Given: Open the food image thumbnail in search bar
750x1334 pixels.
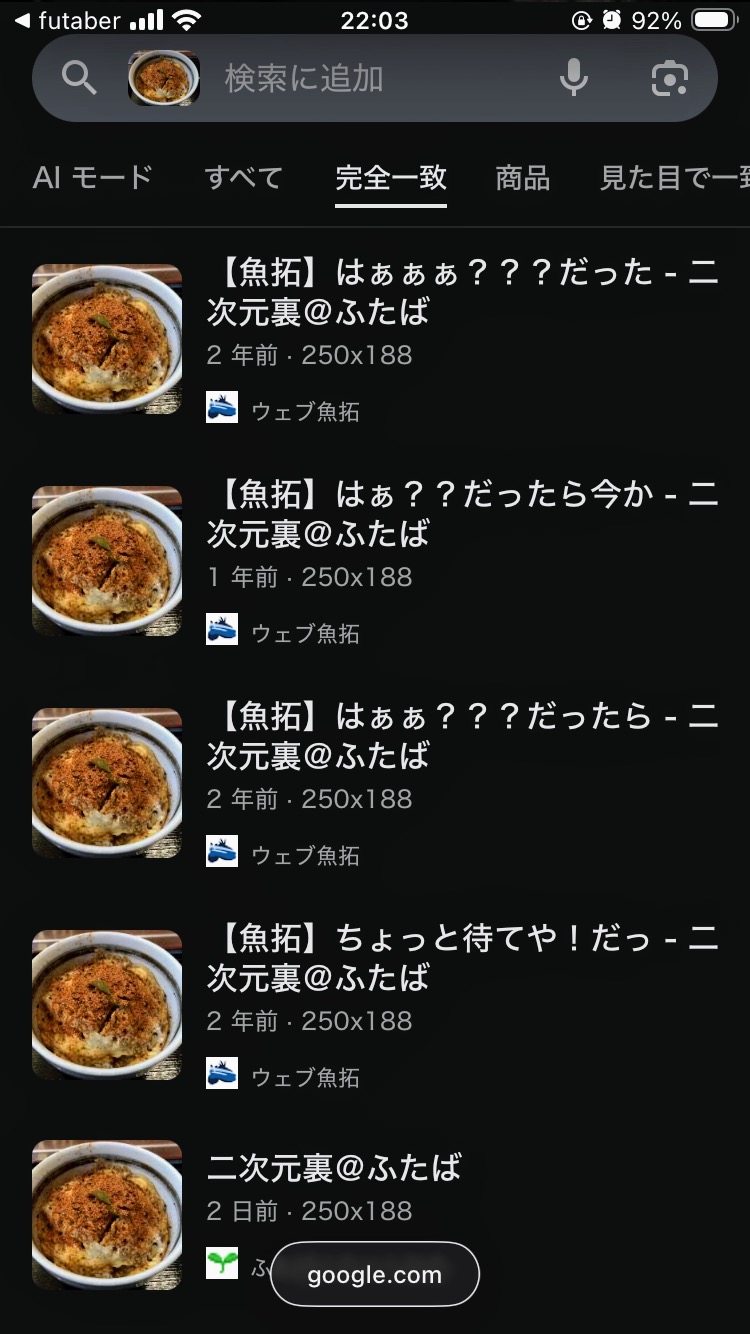Looking at the screenshot, I should [x=164, y=78].
